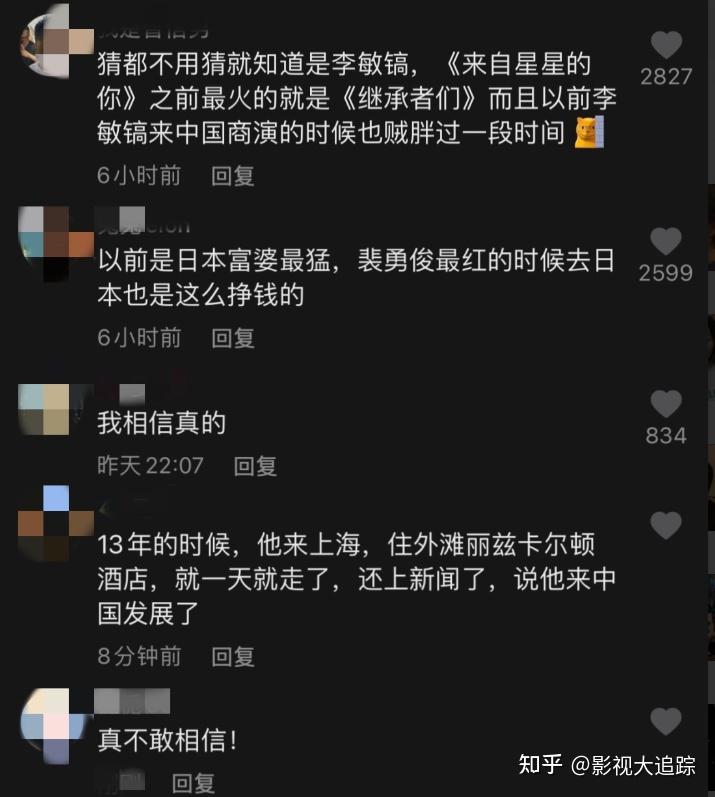Like the comment about 李敏镐 and 继承者们
This screenshot has width=715, height=797.
point(666,45)
